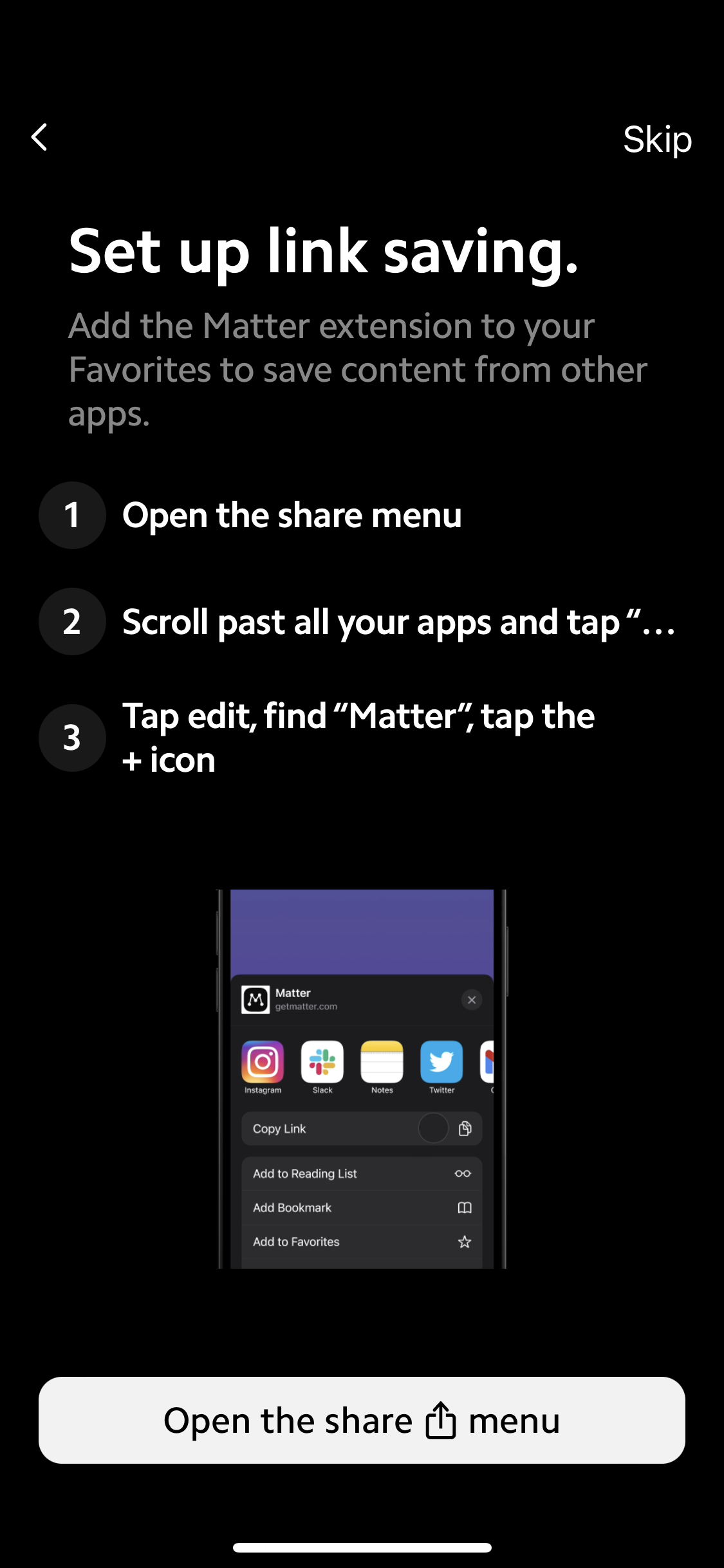This screenshot has width=724, height=1568.
Task: Tap Skip at the top right
Action: pos(658,138)
